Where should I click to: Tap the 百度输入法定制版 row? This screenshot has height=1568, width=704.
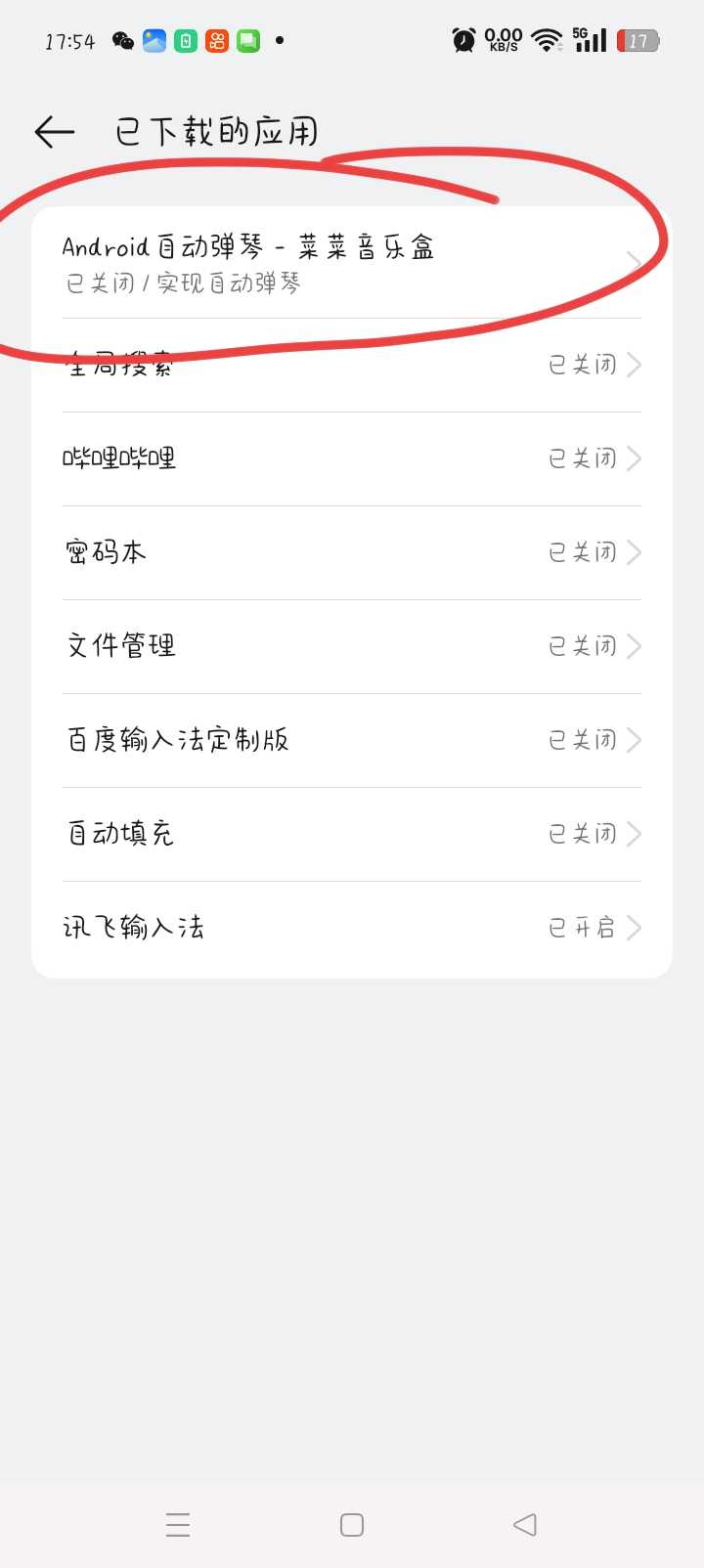(351, 740)
